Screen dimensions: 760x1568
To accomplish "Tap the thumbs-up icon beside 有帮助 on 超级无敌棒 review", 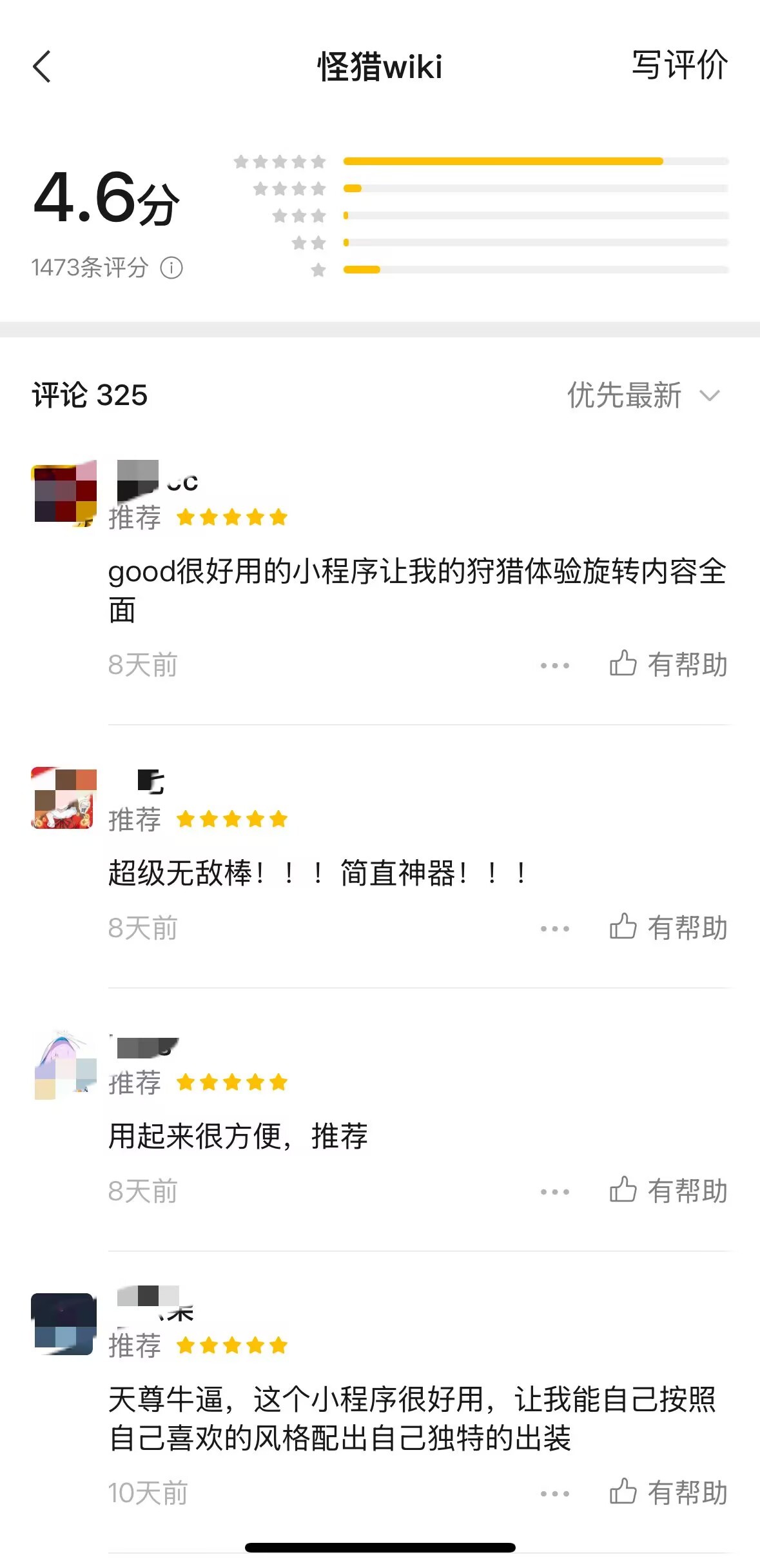I will pos(623,929).
